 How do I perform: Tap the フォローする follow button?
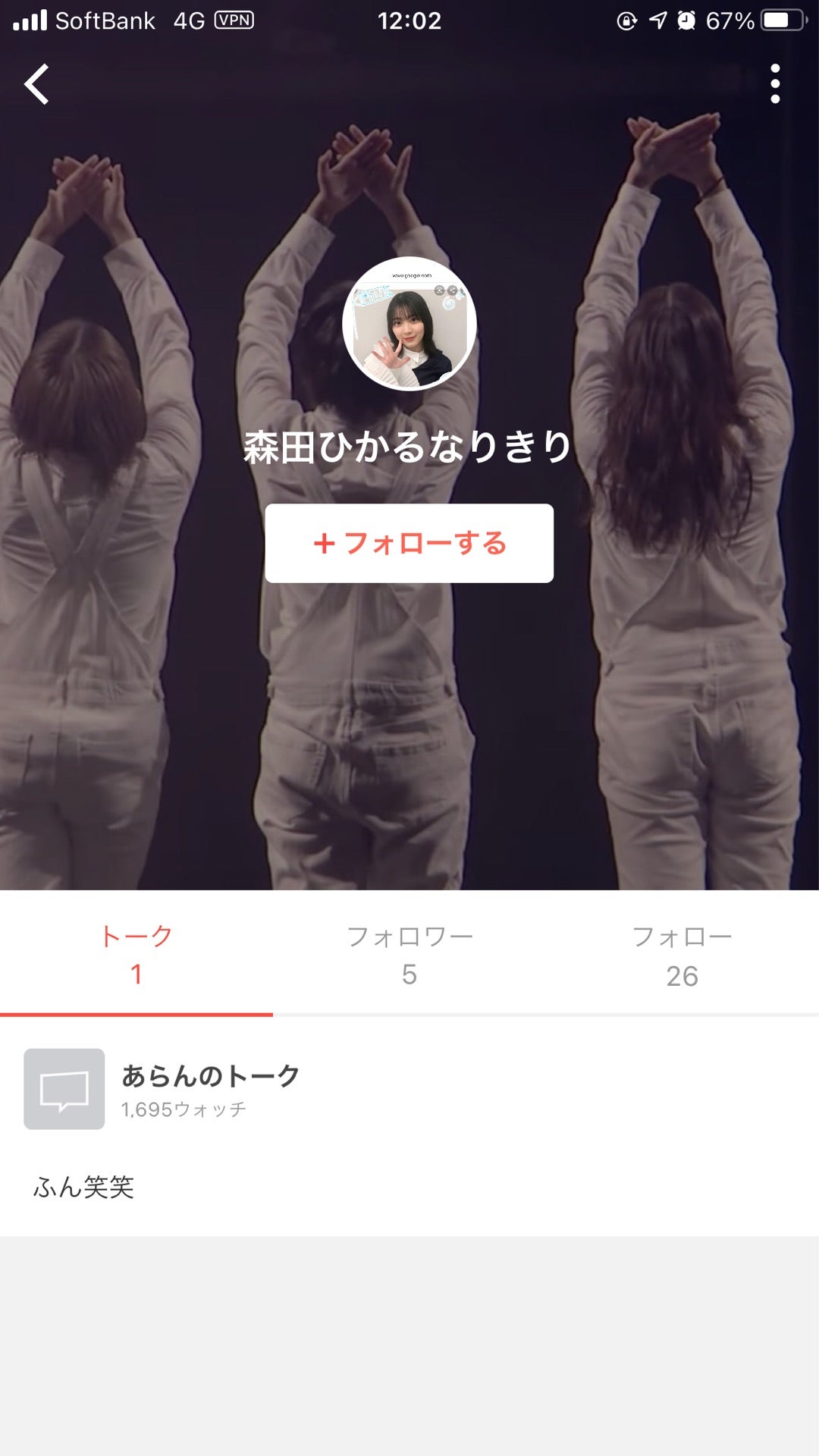click(409, 543)
